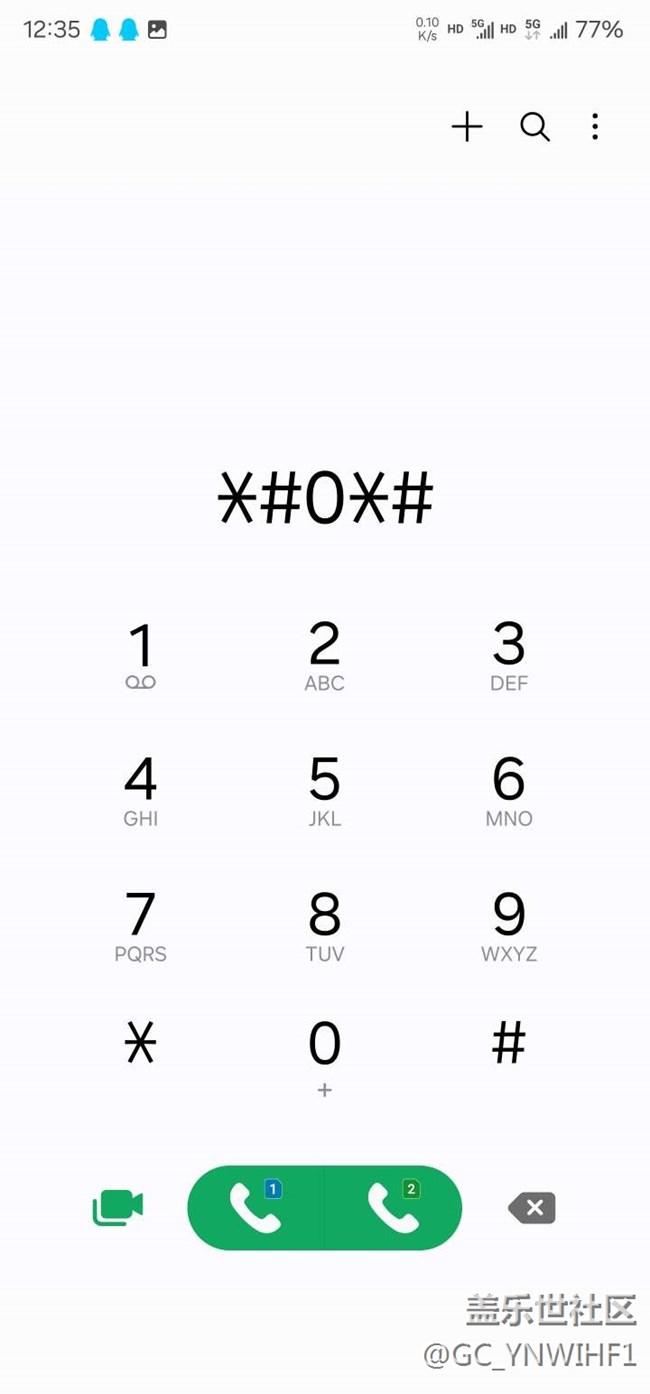Type digit 3 DEF
The image size is (650, 1394).
(509, 655)
